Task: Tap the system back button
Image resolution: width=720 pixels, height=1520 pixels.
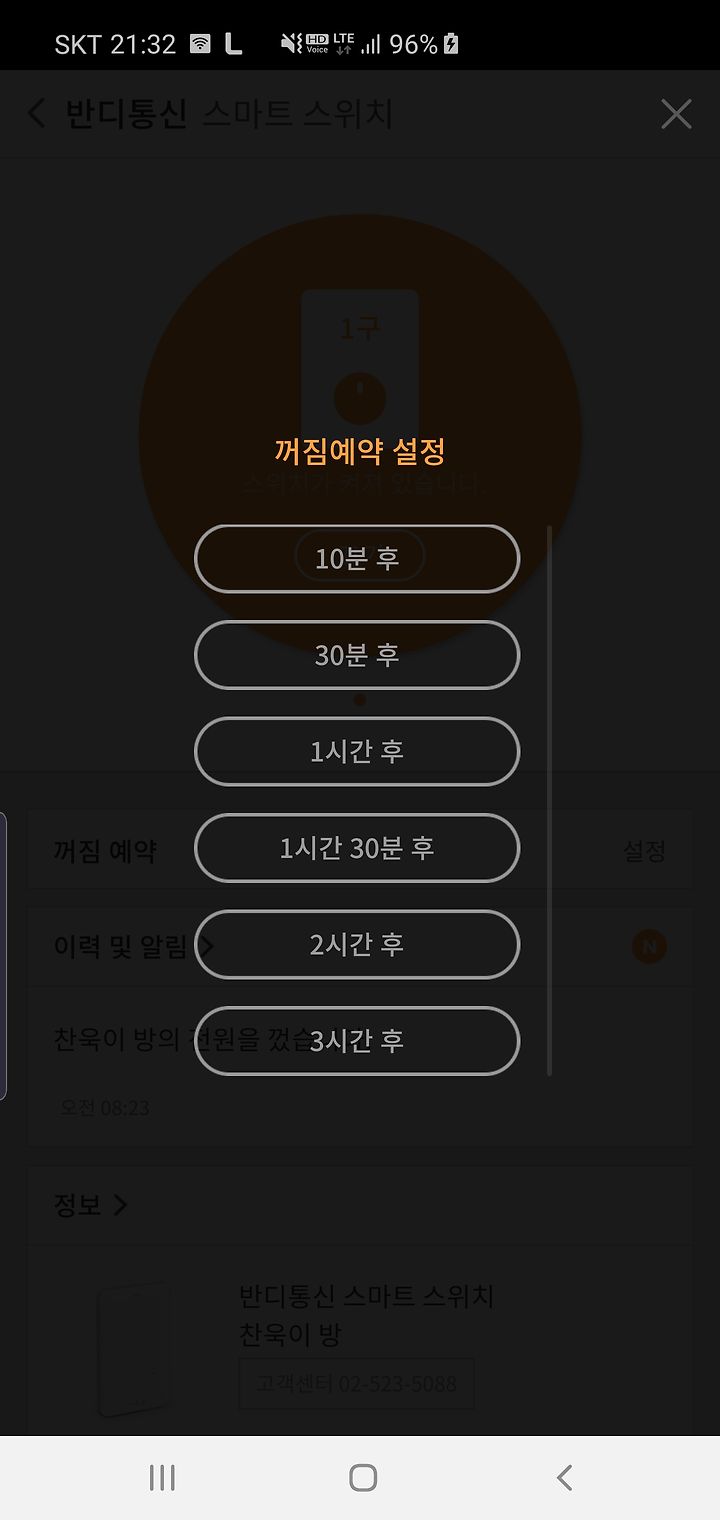Action: (564, 1478)
